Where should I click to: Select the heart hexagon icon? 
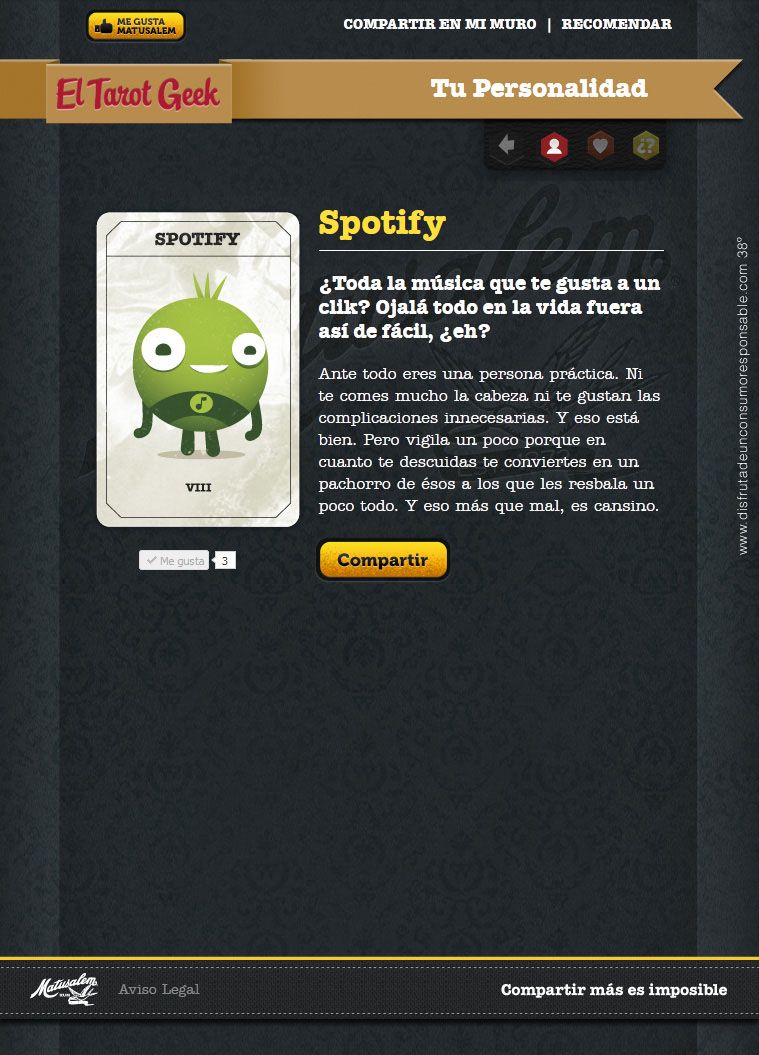point(600,146)
